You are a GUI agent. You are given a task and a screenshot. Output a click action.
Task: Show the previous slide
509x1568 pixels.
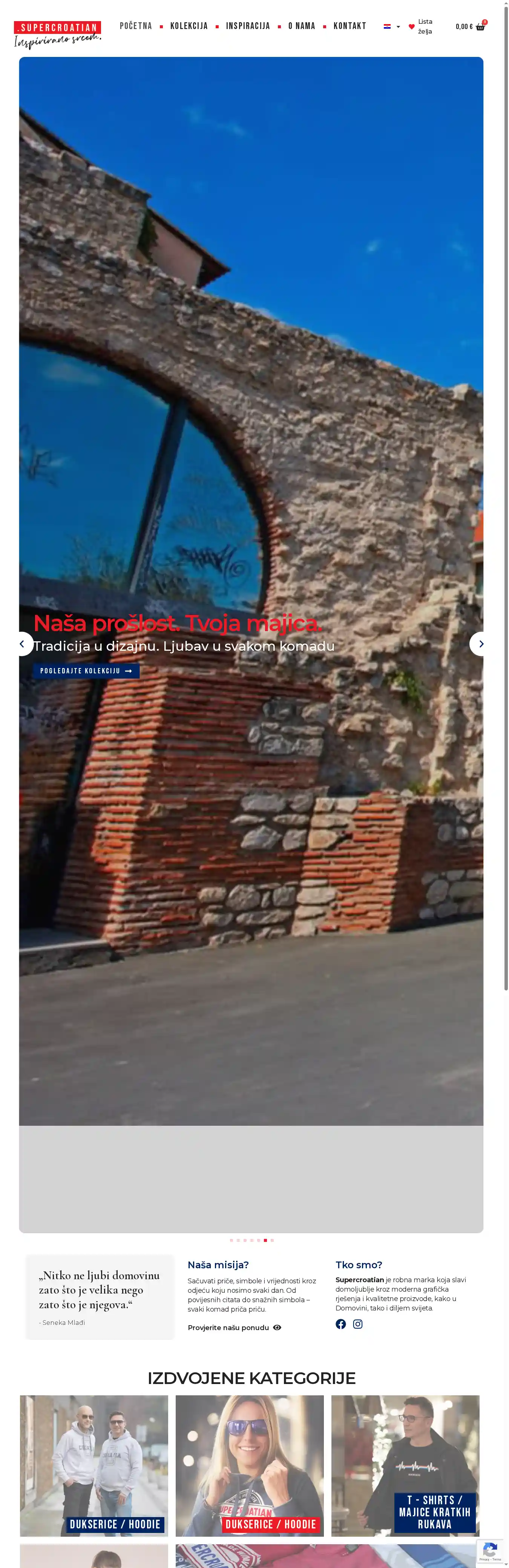(23, 644)
